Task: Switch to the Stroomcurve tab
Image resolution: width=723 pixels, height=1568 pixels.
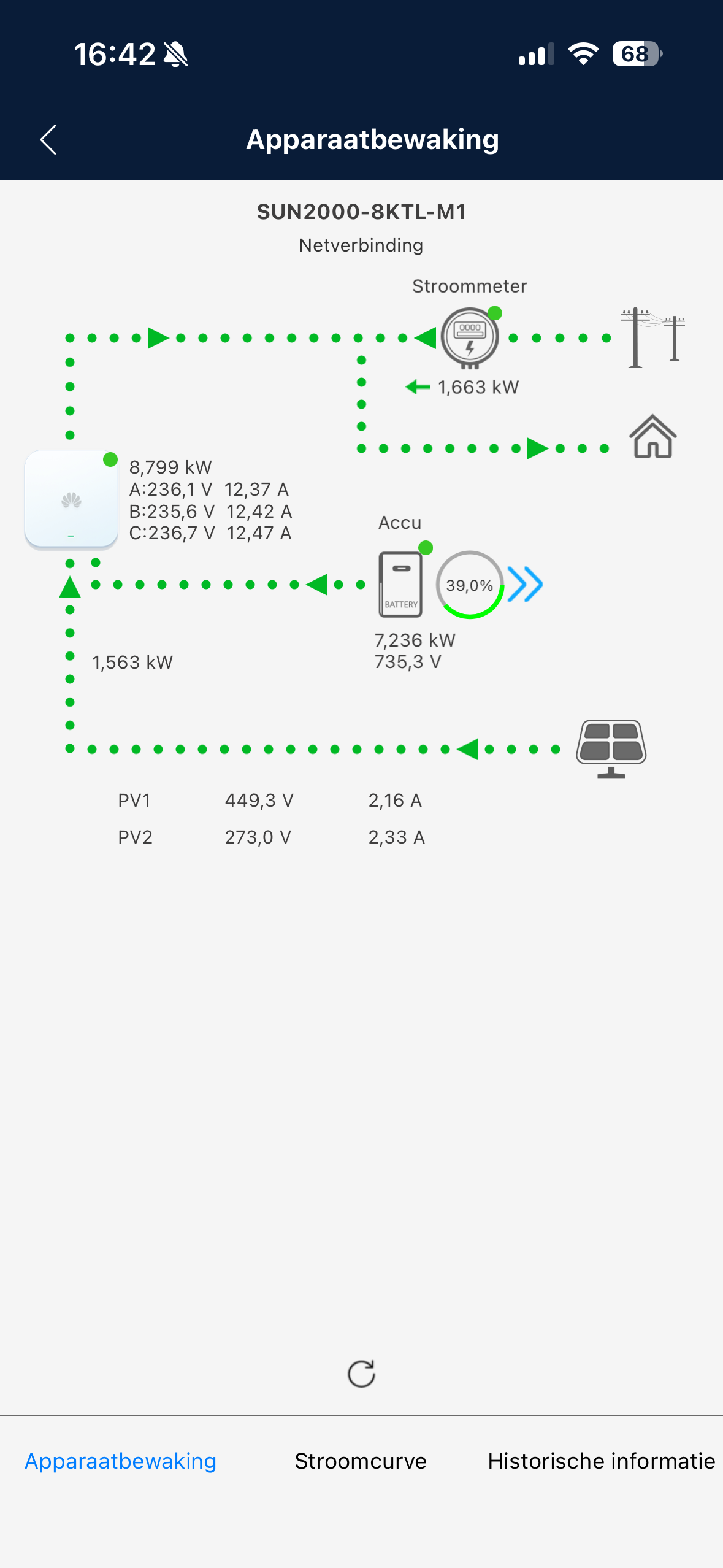Action: (x=361, y=1461)
